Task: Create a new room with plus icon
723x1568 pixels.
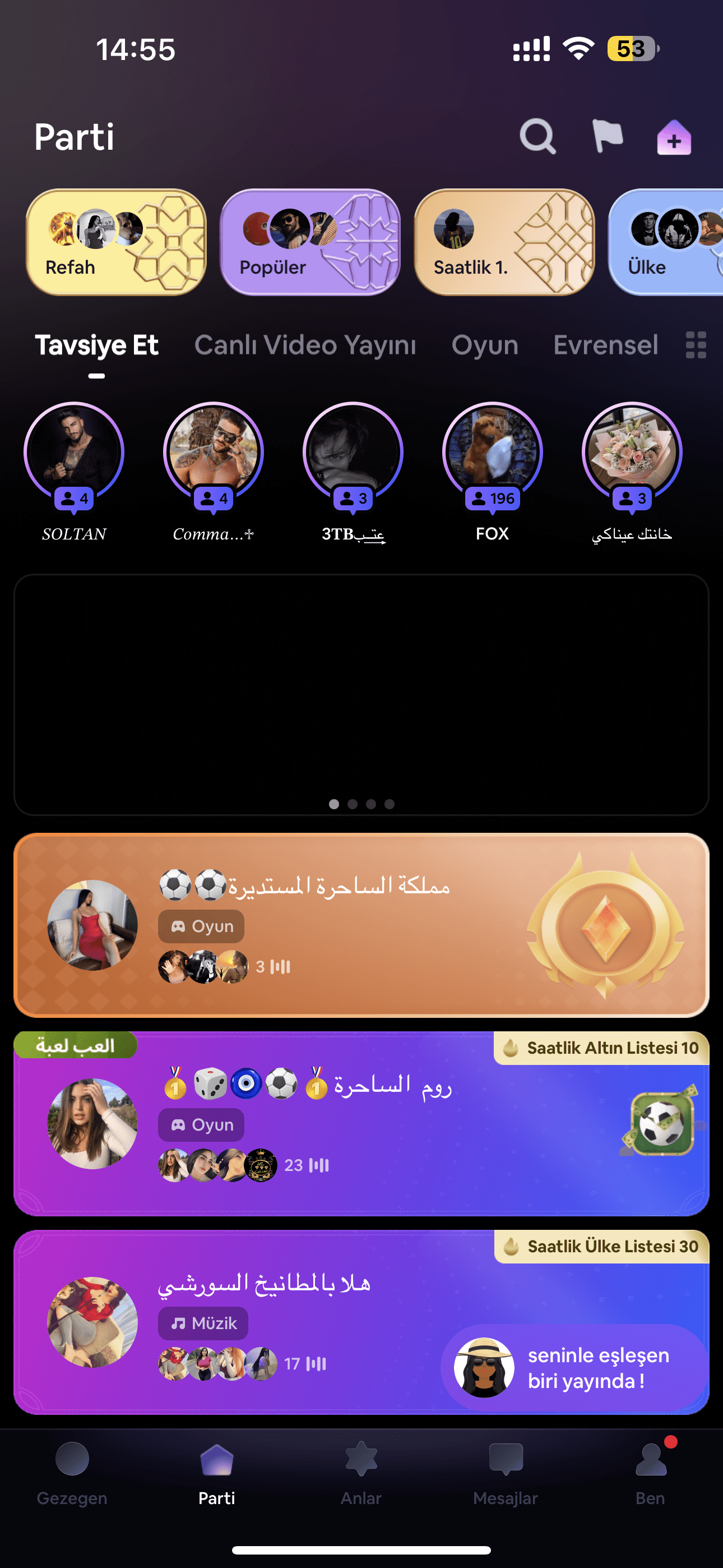Action: (x=674, y=137)
